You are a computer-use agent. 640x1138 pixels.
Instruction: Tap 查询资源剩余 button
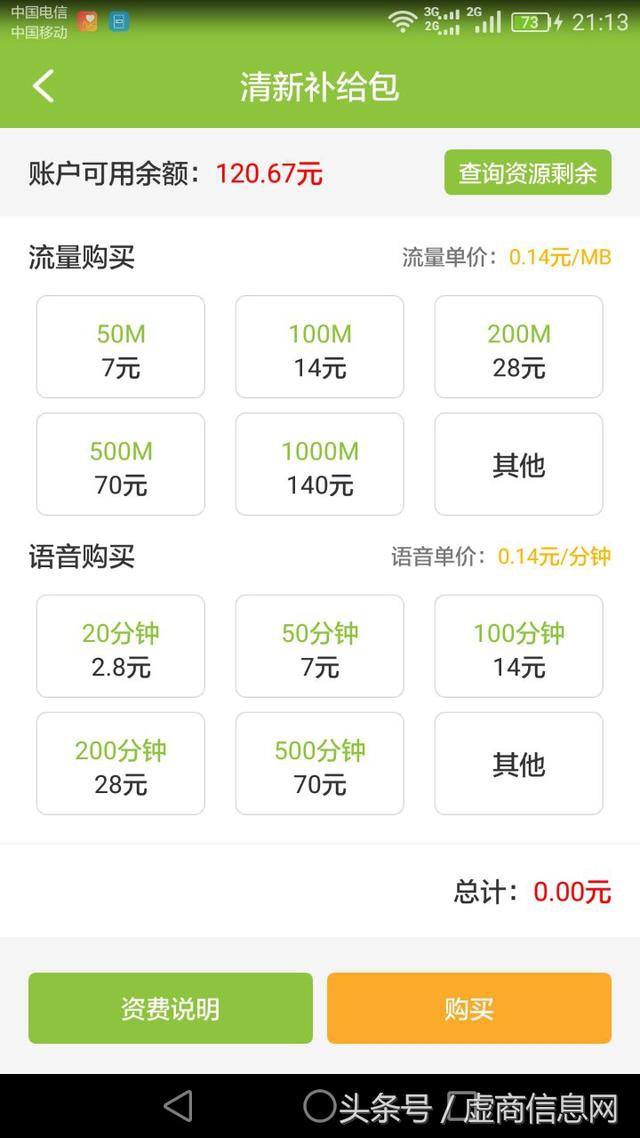(x=528, y=173)
